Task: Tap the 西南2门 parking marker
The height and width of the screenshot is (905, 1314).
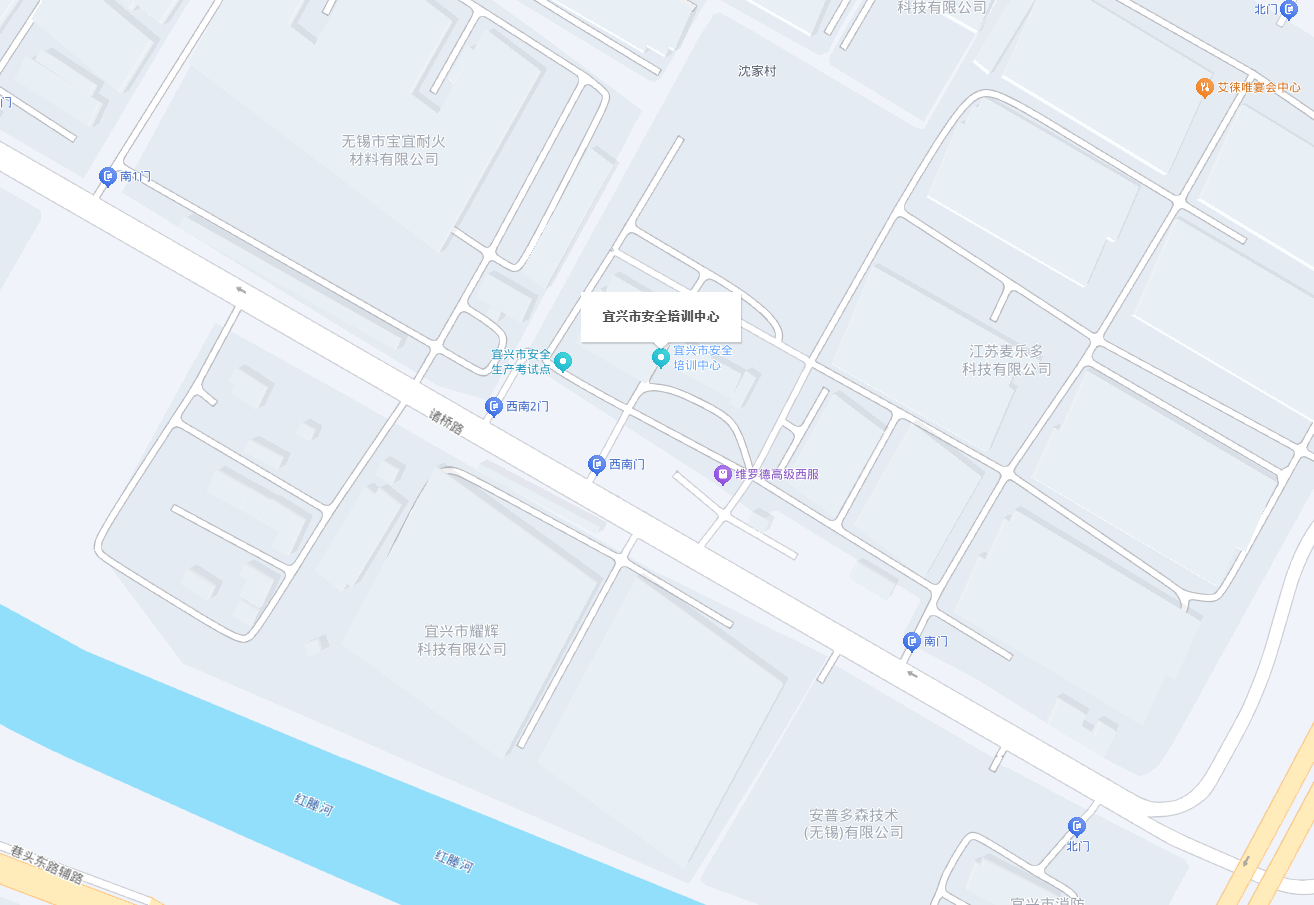Action: click(x=493, y=406)
